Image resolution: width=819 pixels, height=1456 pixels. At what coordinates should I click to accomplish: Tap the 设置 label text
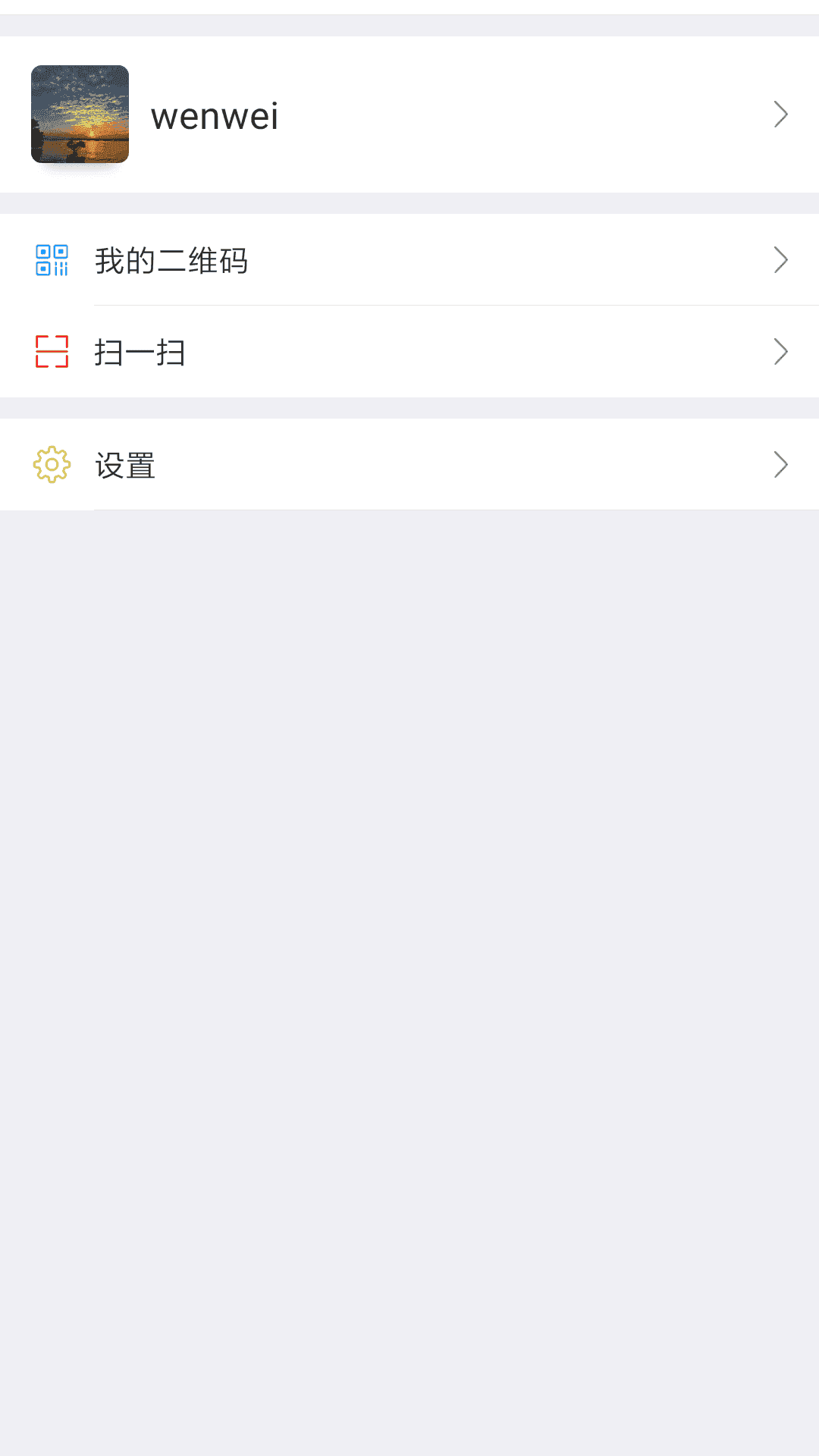click(125, 465)
